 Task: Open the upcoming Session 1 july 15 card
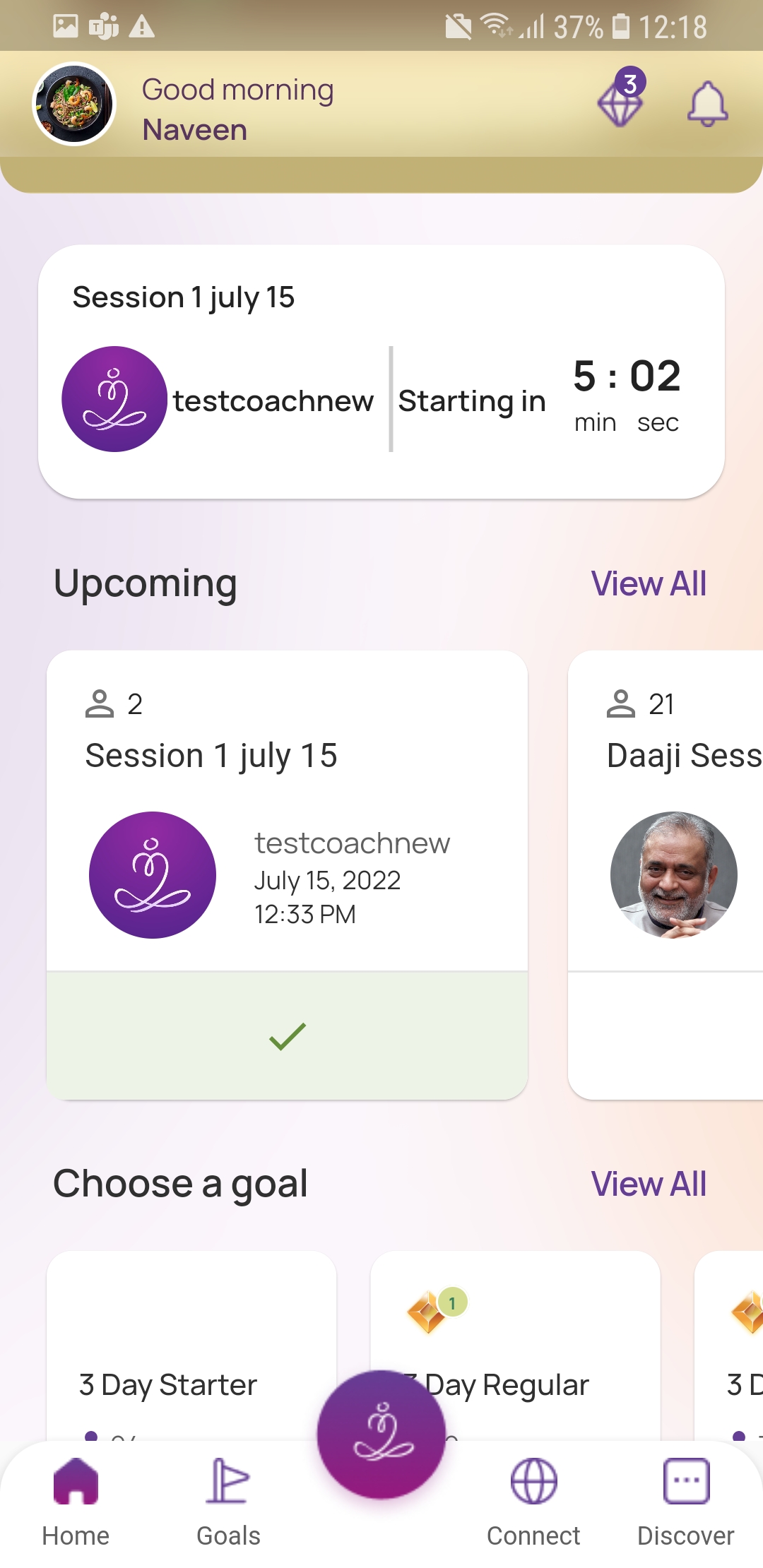pyautogui.click(x=287, y=812)
